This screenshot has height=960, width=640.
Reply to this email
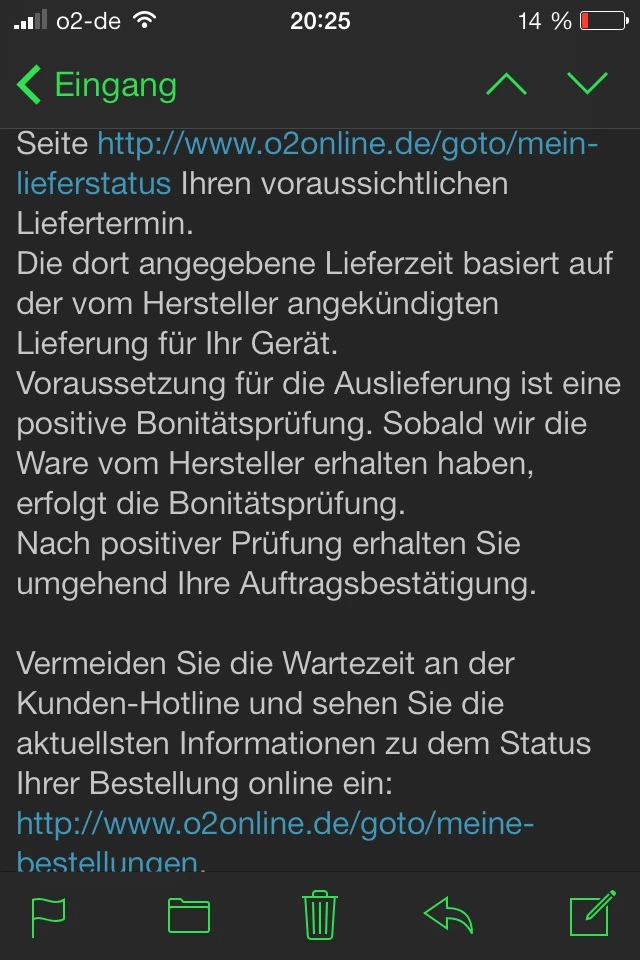click(x=449, y=915)
